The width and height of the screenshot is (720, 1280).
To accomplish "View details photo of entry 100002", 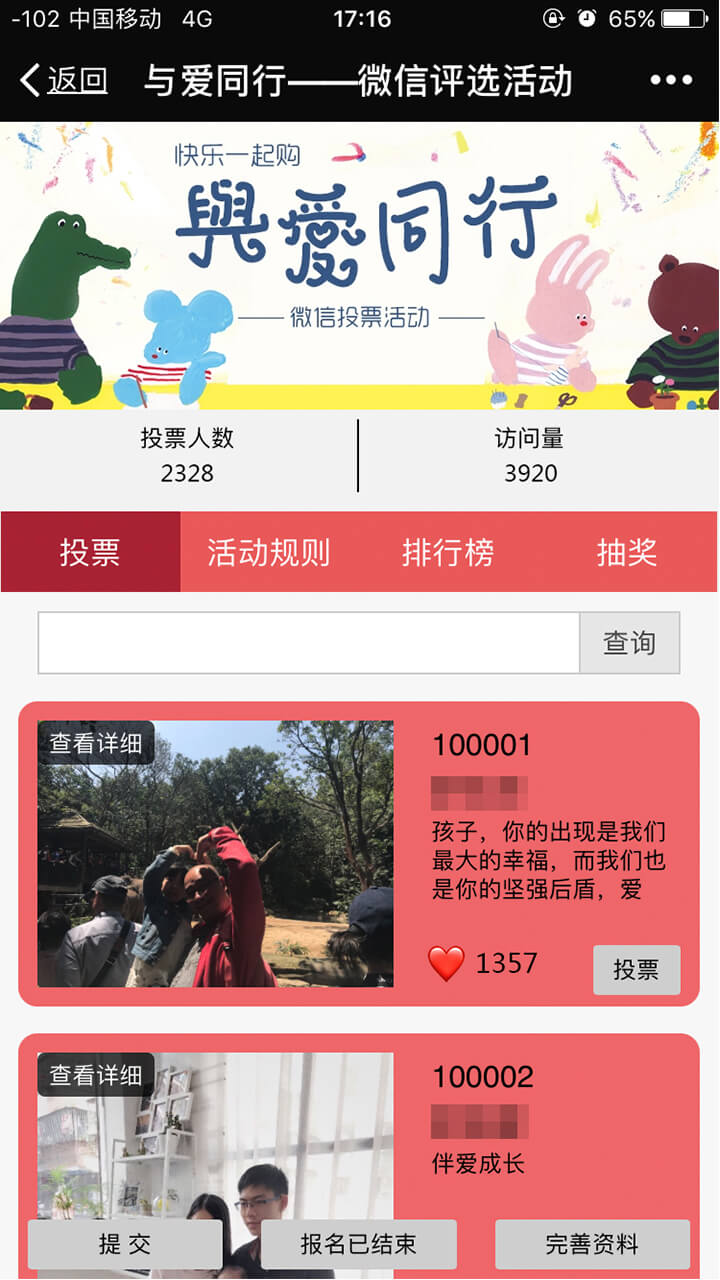I will point(216,1140).
